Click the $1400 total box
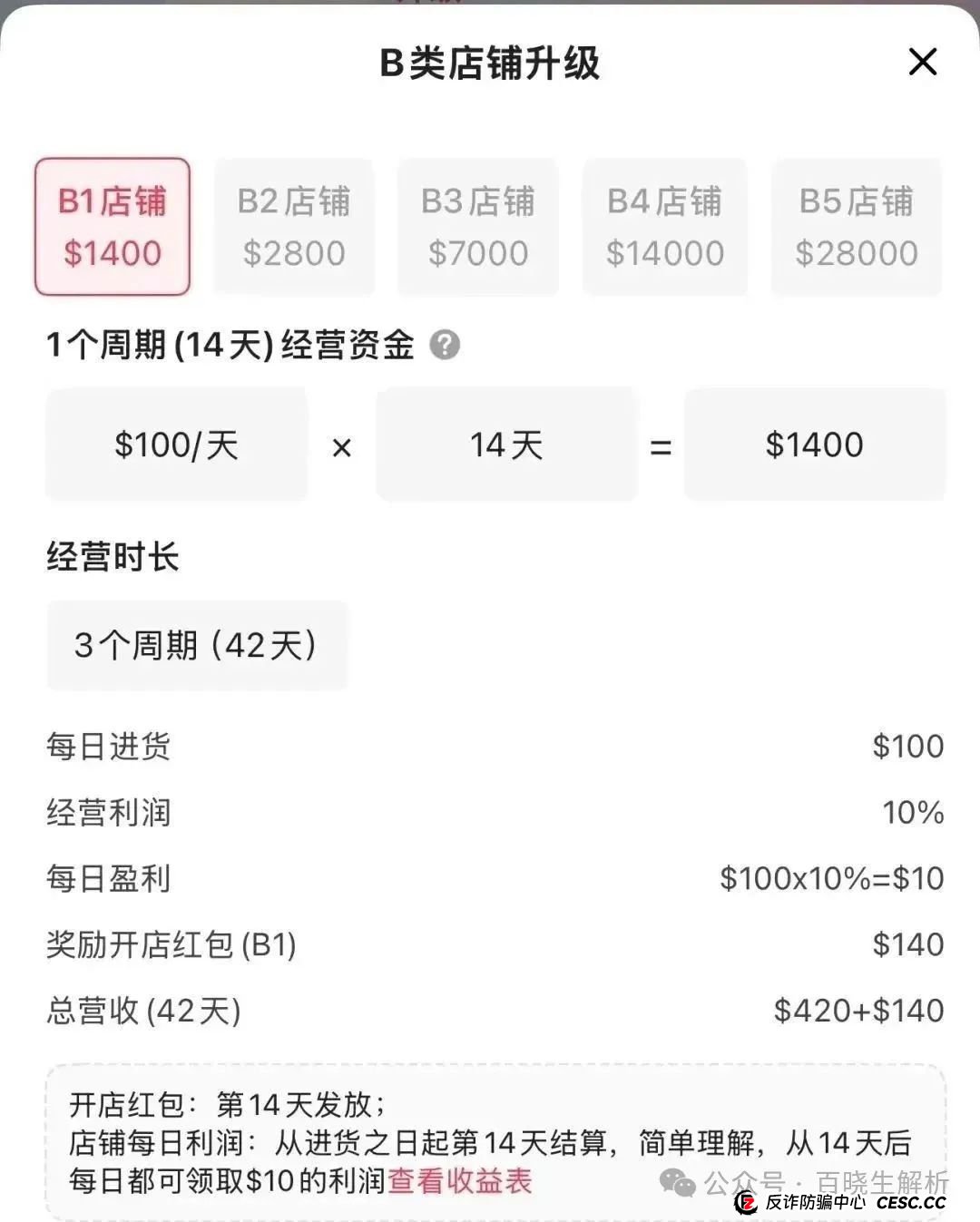This screenshot has width=980, height=1222. click(814, 445)
